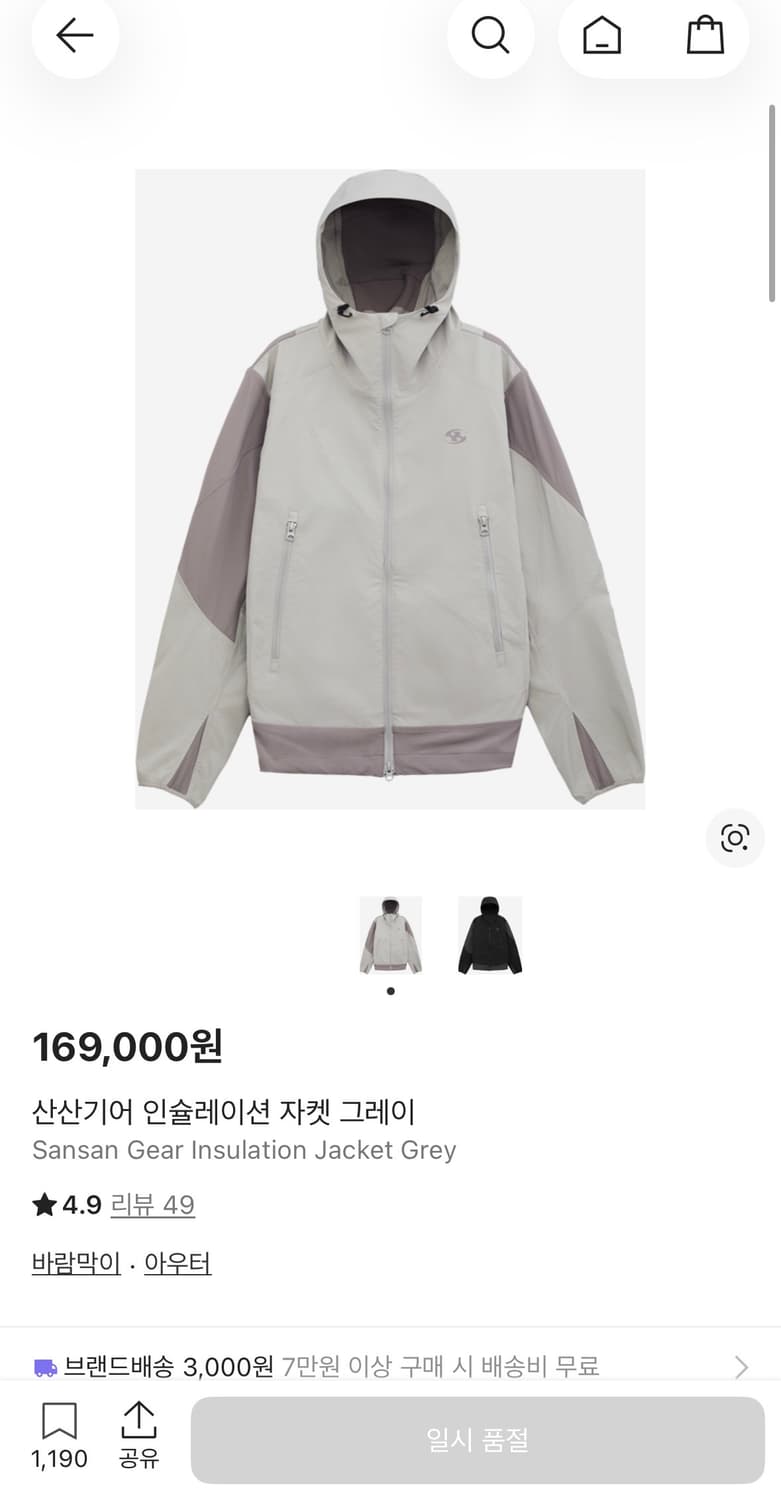781x1500 pixels.
Task: Launch image search with the camera lens icon
Action: point(735,838)
